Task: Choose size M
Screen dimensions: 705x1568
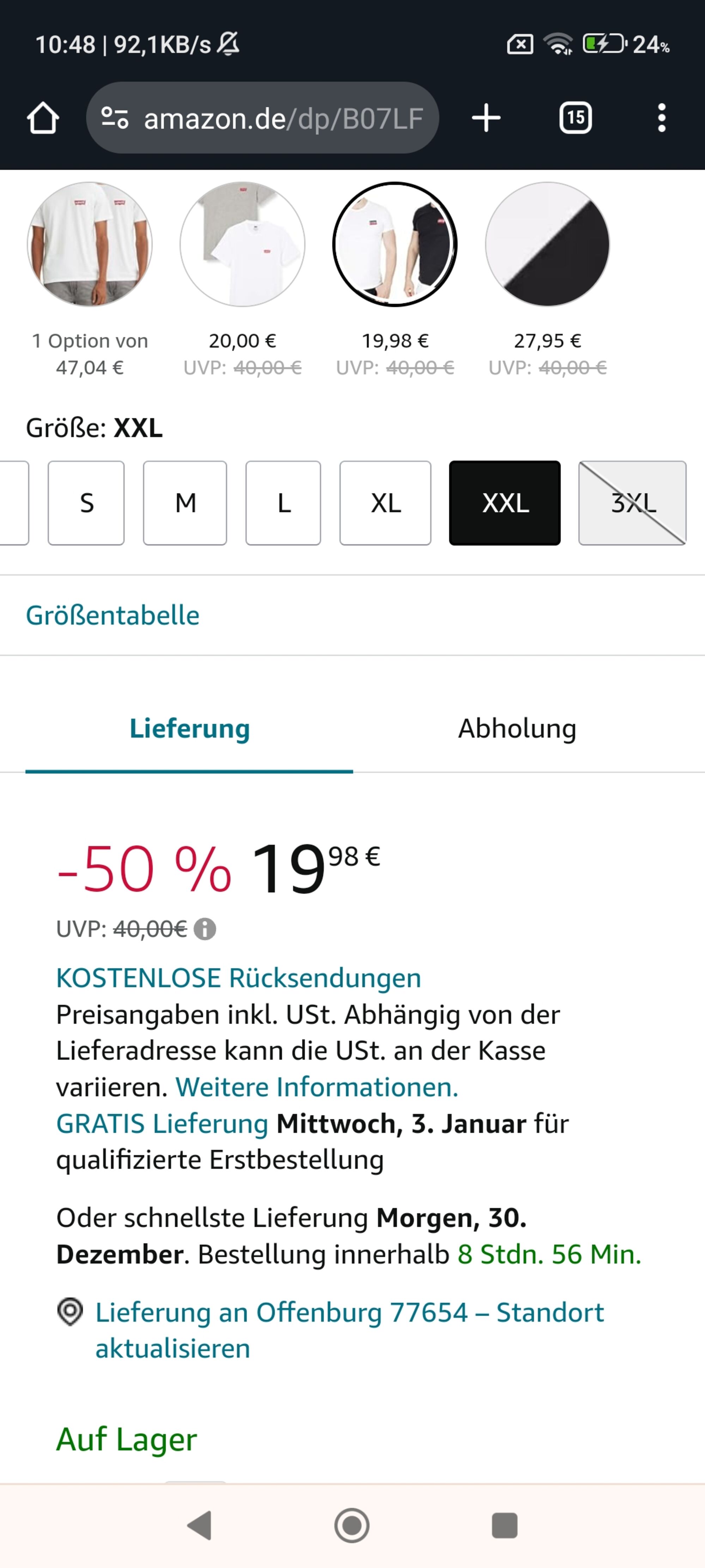Action: point(185,503)
